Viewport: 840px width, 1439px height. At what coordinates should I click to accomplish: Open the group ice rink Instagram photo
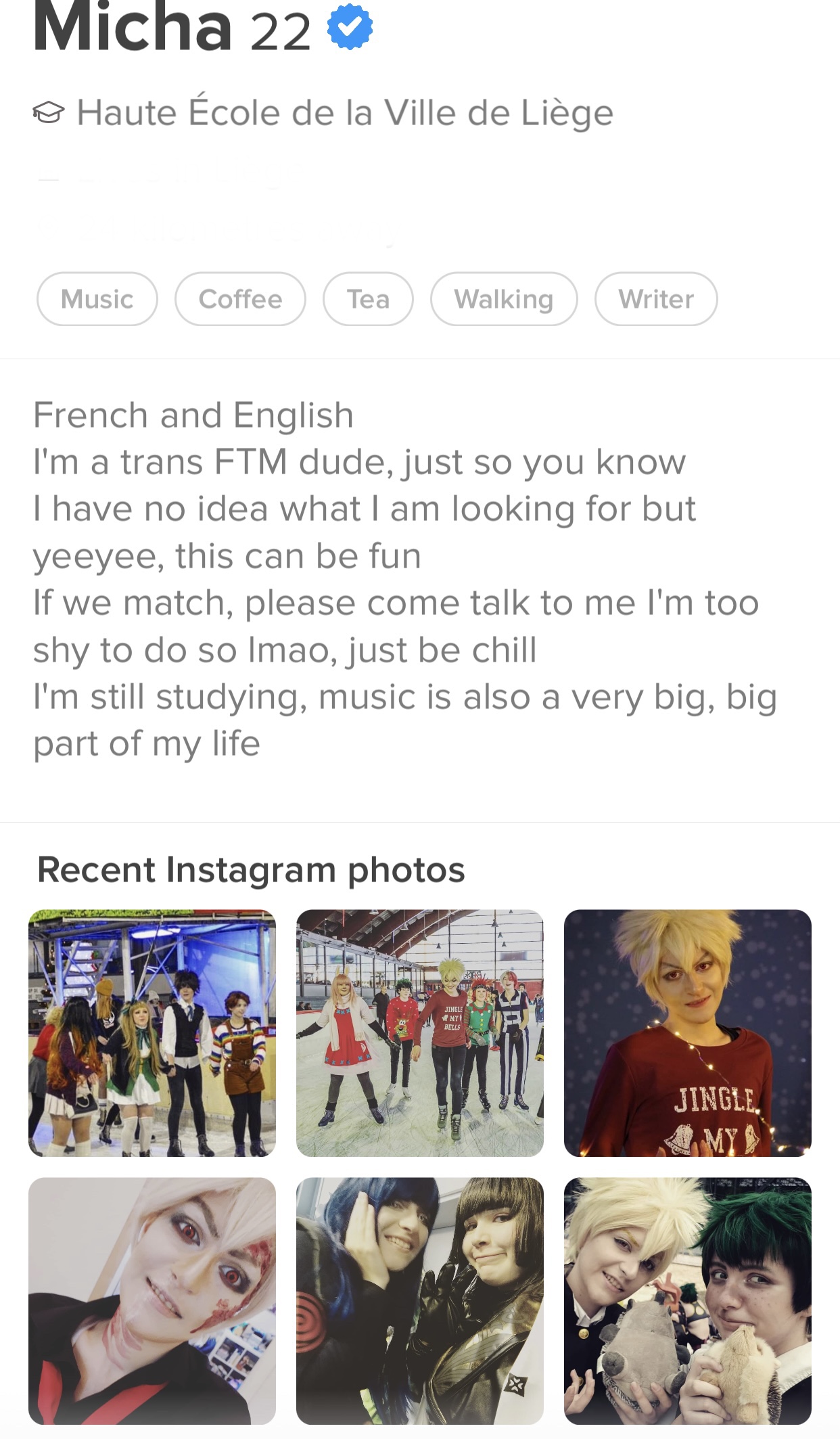[x=152, y=1033]
